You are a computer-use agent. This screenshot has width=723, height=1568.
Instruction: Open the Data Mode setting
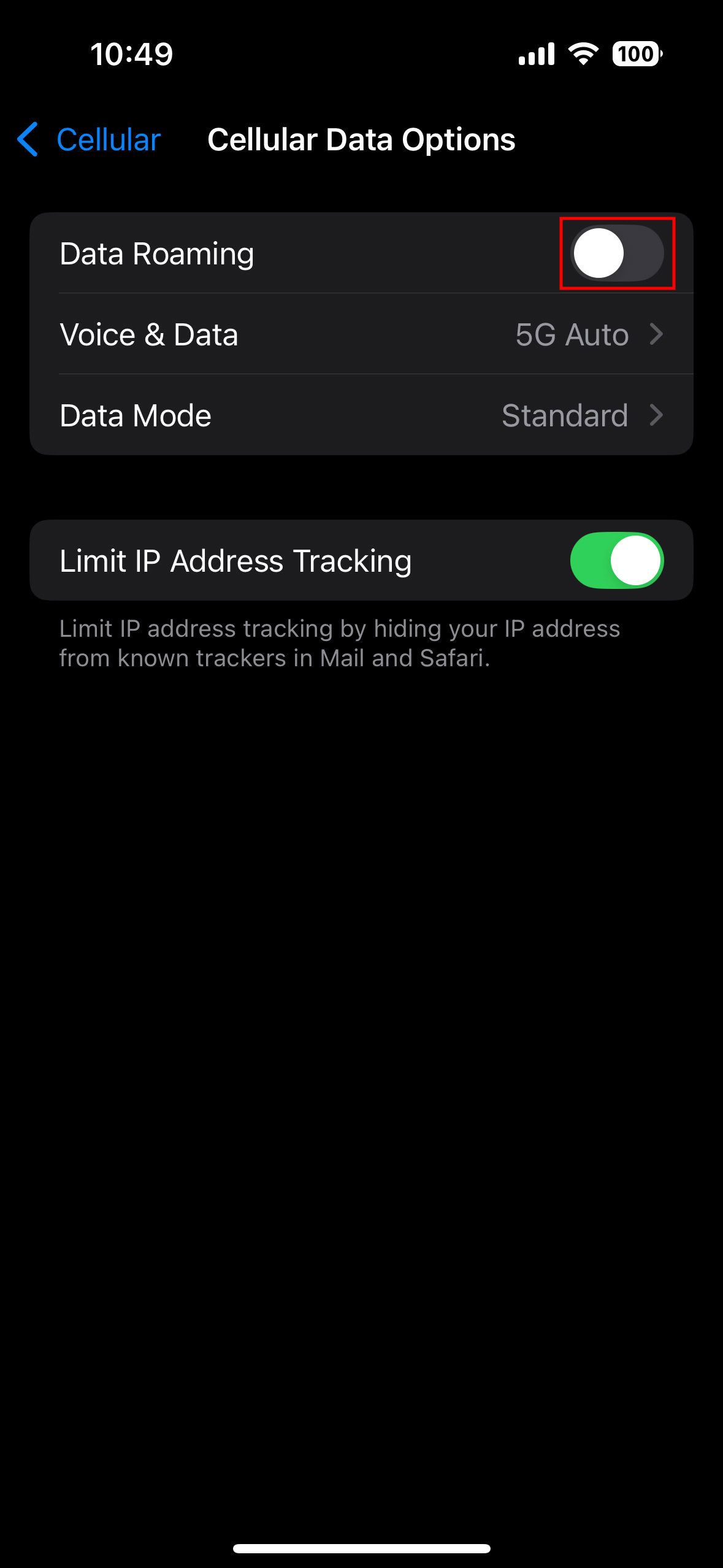click(x=361, y=415)
